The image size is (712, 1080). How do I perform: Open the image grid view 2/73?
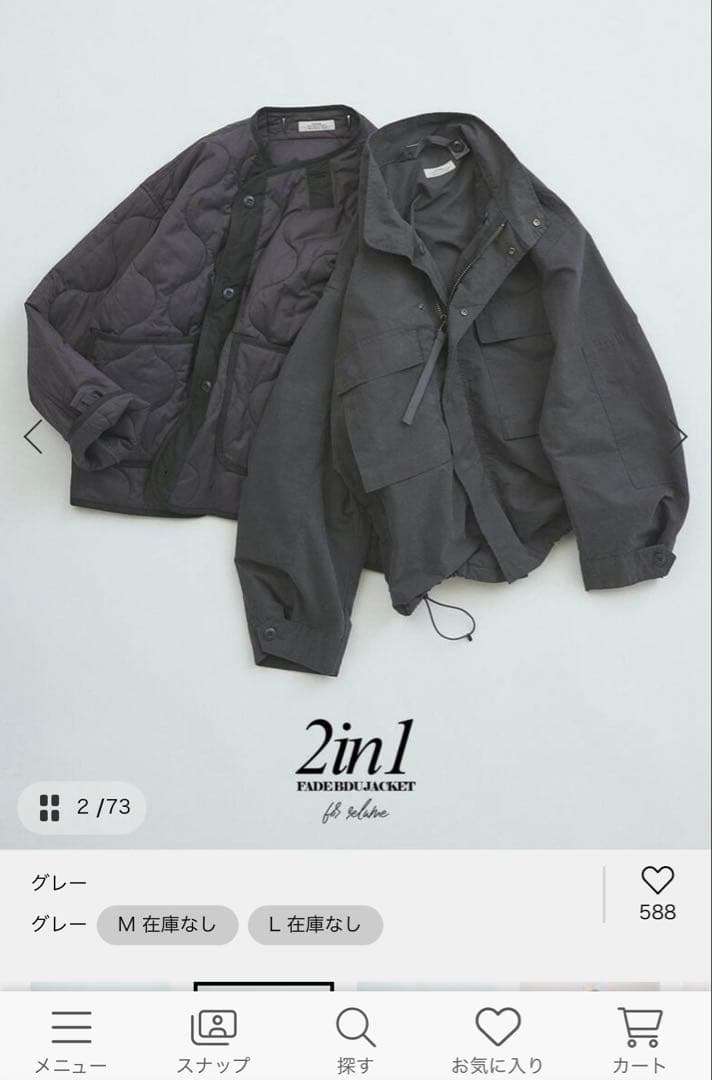85,807
